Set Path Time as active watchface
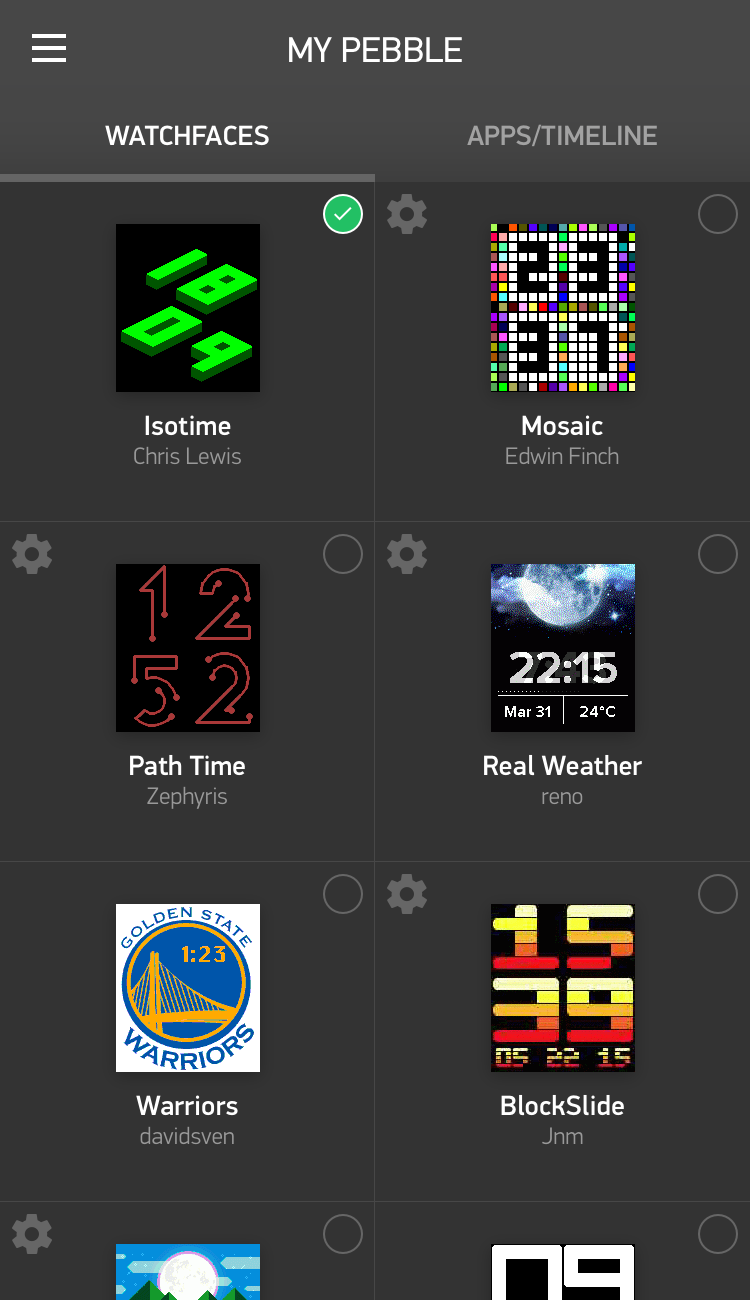Screen dimensions: 750x1300 (342, 554)
